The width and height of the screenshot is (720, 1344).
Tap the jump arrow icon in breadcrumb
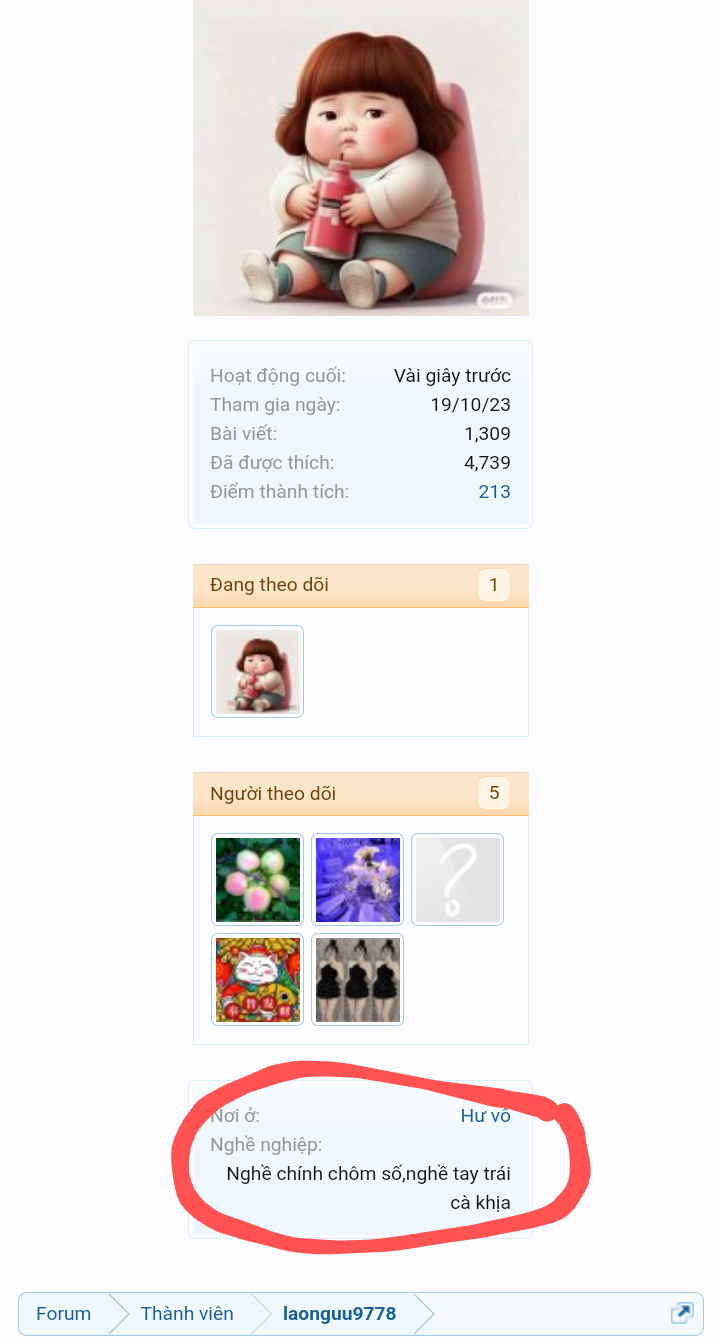coord(681,1313)
